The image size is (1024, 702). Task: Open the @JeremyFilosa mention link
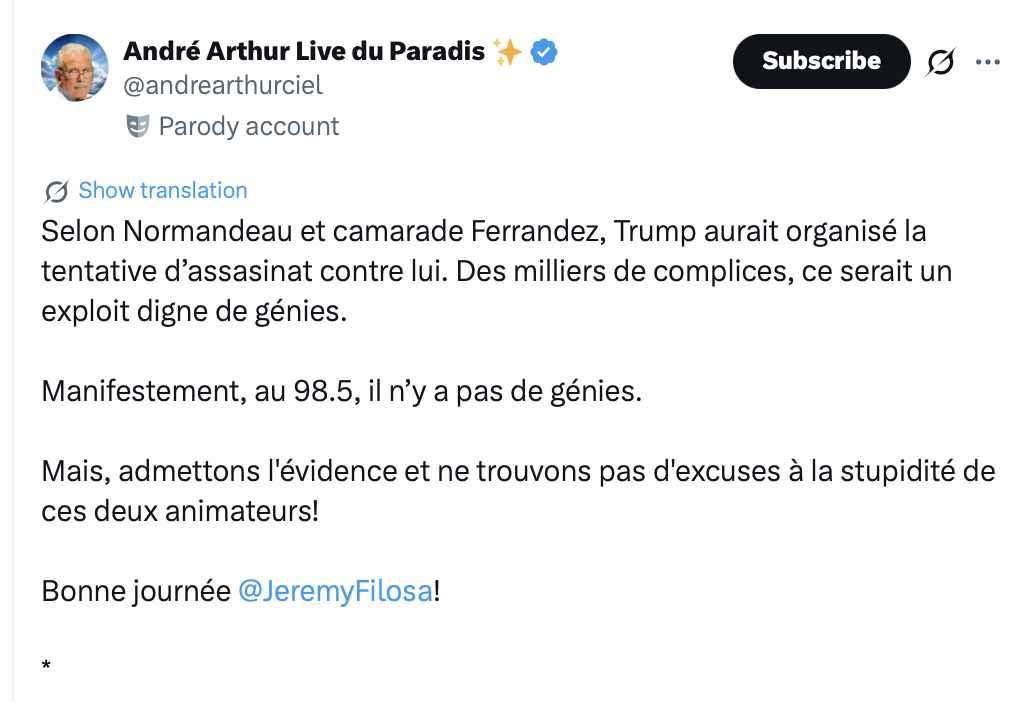pos(336,591)
